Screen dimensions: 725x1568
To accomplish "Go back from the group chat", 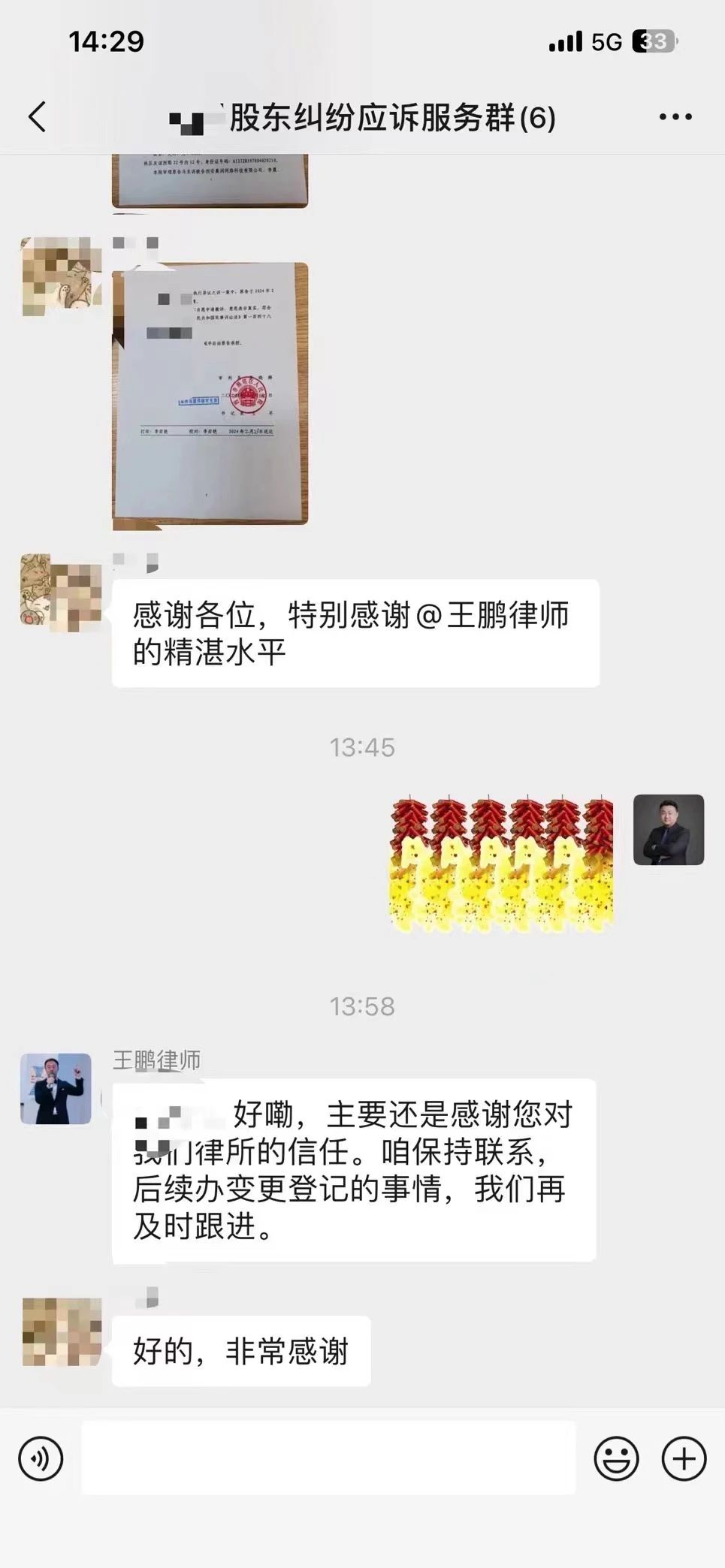I will click(37, 117).
